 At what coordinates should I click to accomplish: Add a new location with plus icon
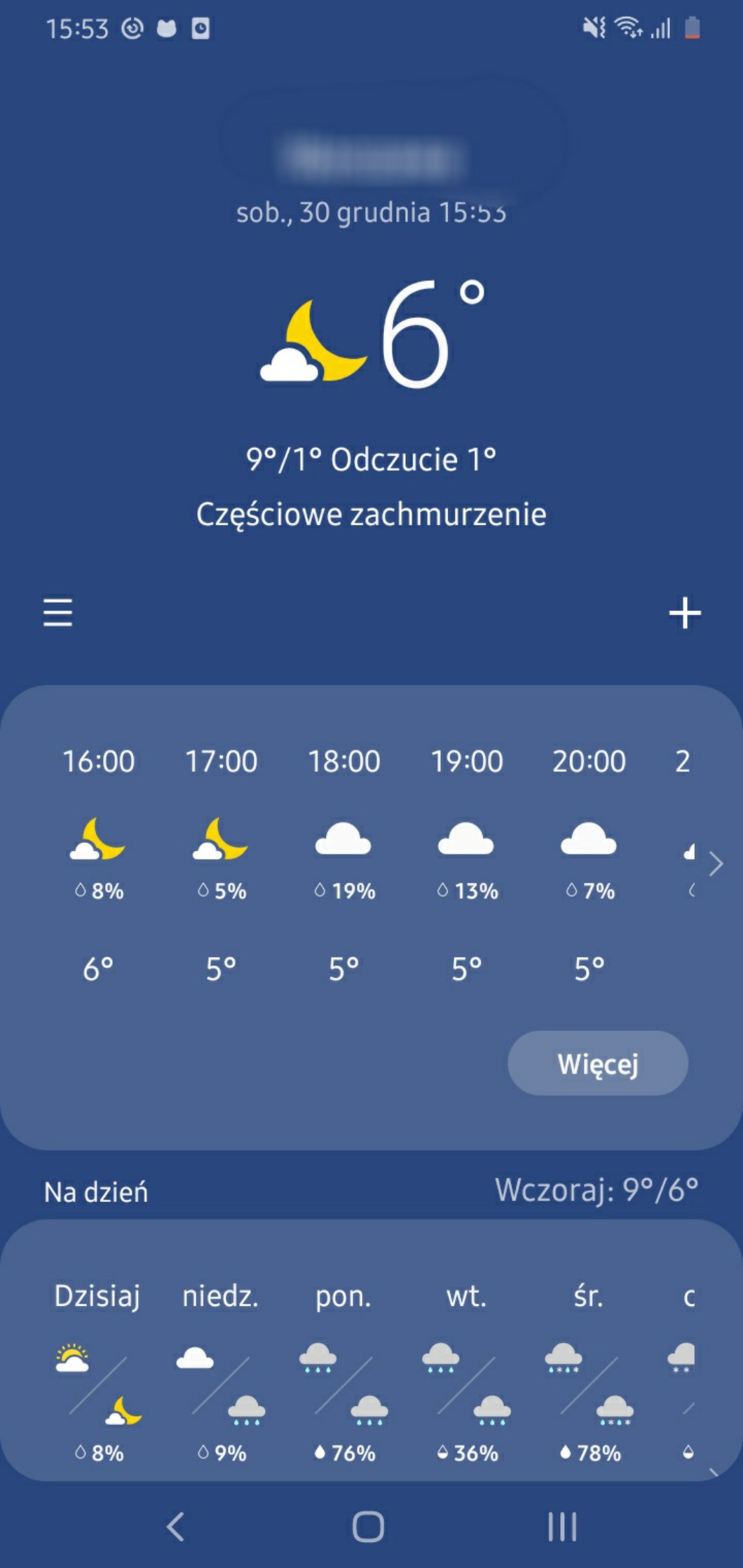click(x=685, y=613)
